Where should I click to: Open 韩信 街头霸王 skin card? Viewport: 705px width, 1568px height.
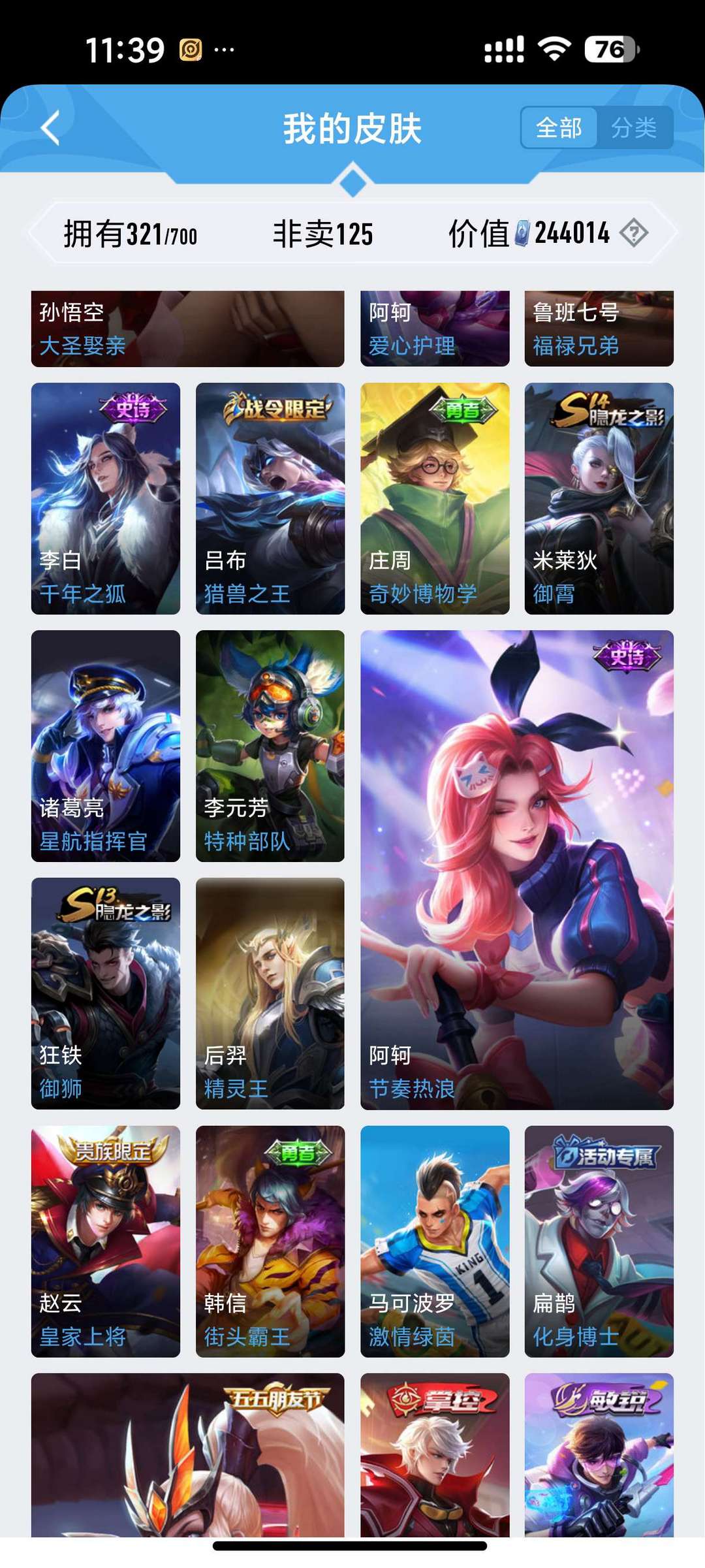click(x=270, y=1241)
